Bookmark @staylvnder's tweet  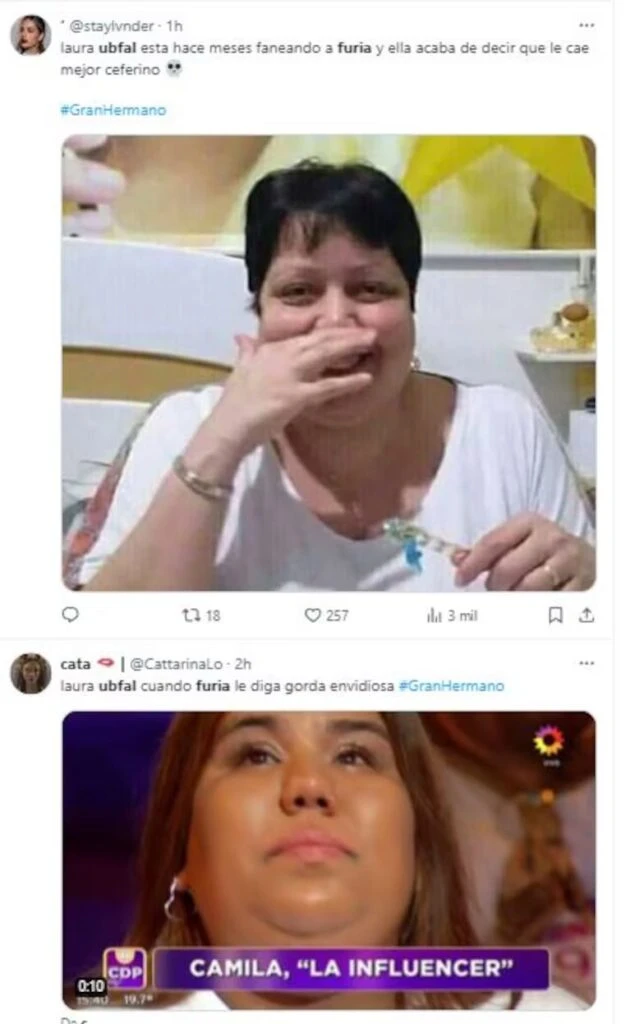[555, 615]
